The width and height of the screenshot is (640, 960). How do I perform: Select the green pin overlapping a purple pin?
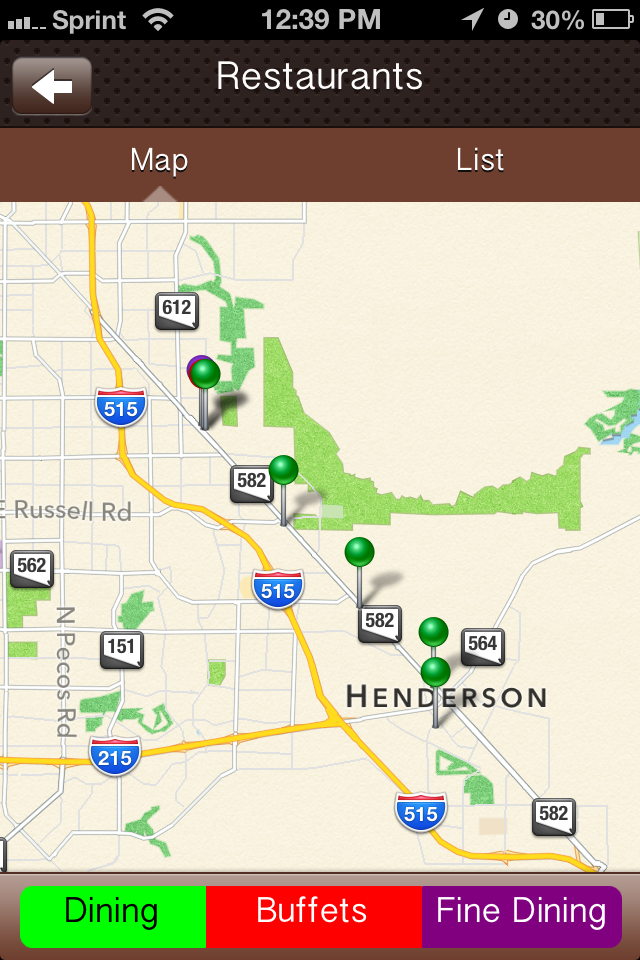tap(206, 375)
